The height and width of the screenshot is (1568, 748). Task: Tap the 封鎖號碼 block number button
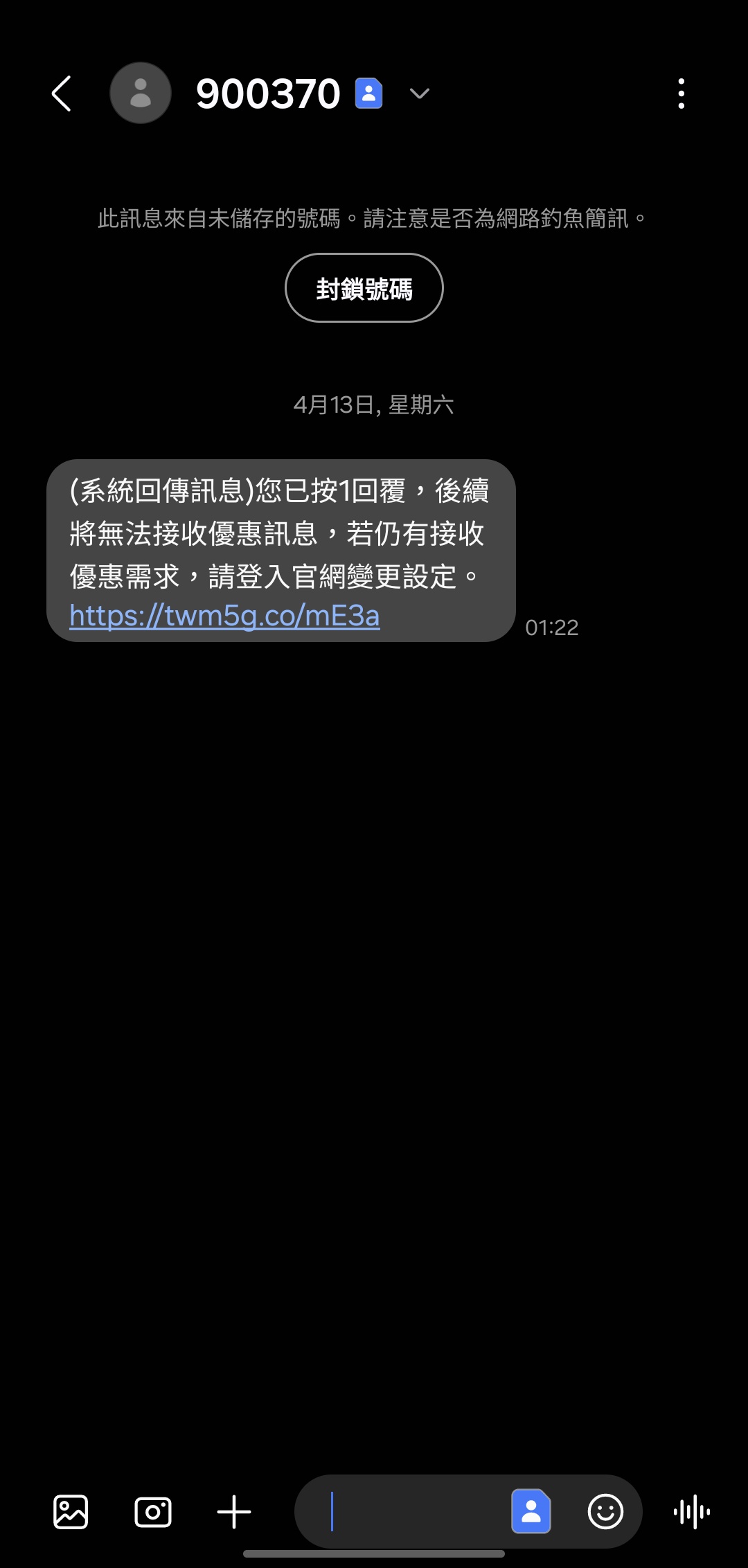tap(364, 288)
